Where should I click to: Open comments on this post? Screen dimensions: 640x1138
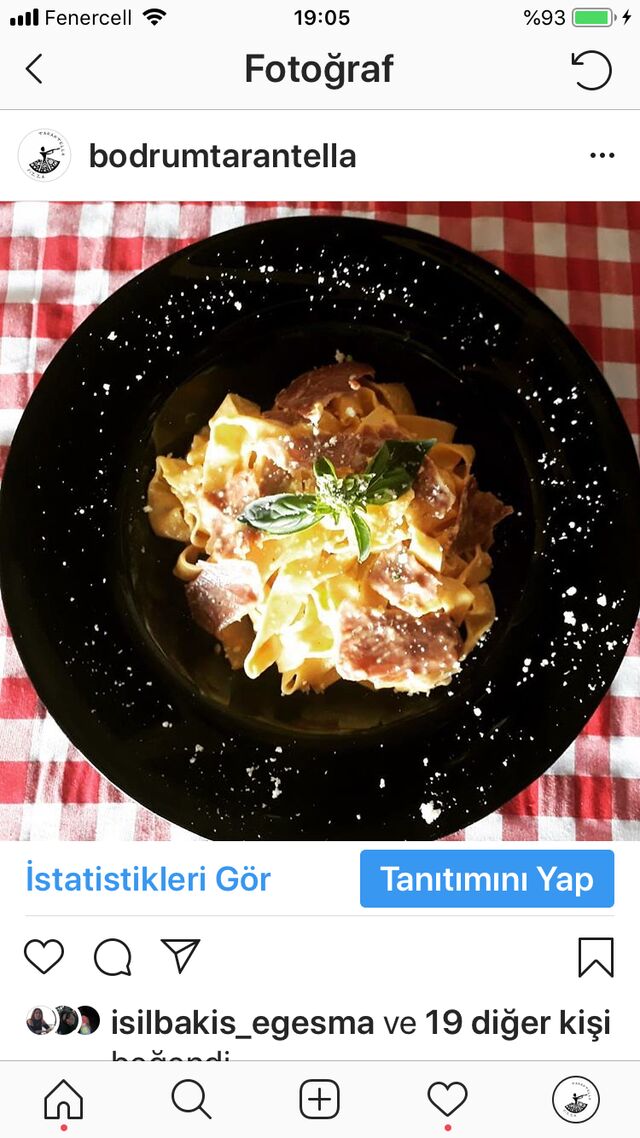pyautogui.click(x=112, y=957)
